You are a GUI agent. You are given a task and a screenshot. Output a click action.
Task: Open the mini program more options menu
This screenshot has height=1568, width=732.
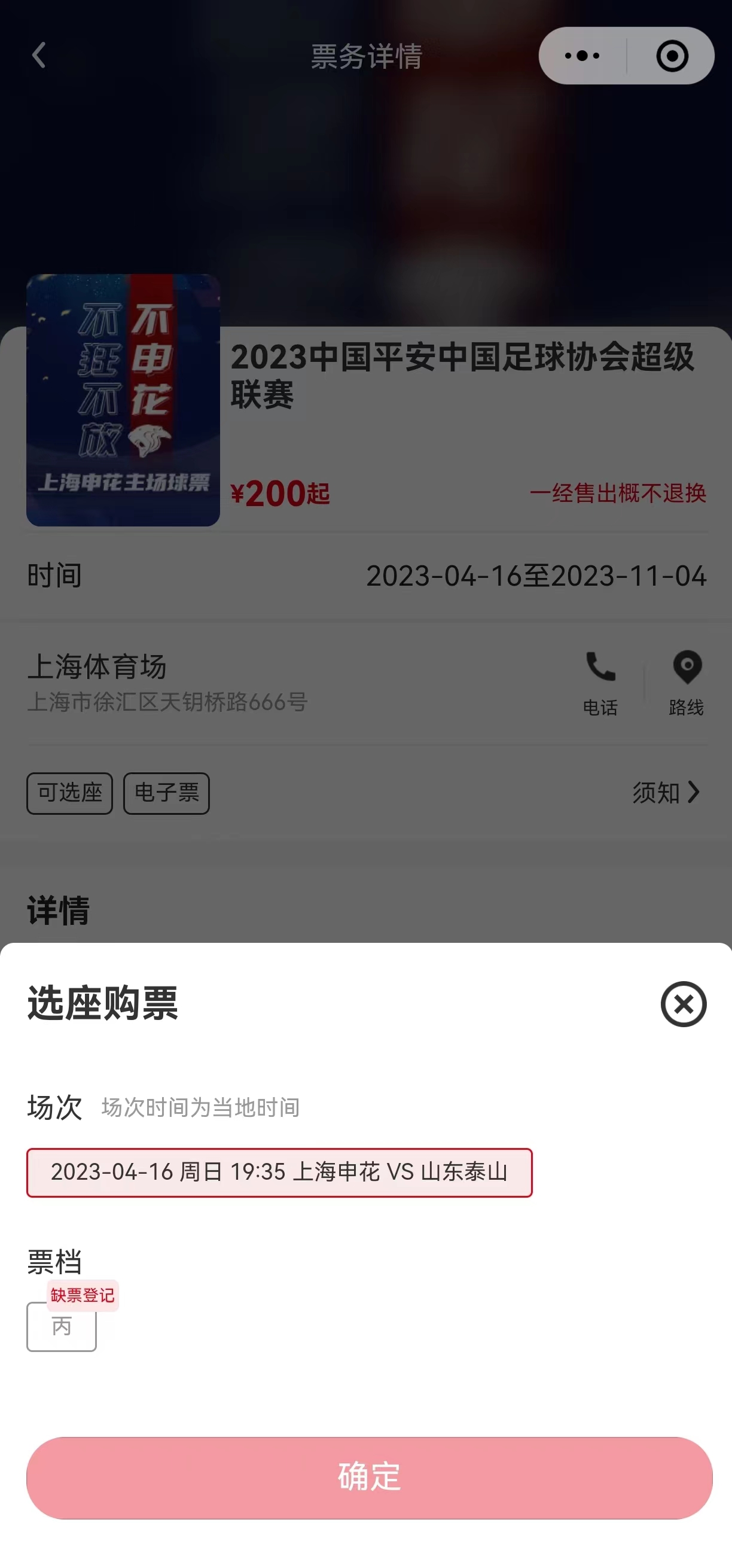point(582,56)
